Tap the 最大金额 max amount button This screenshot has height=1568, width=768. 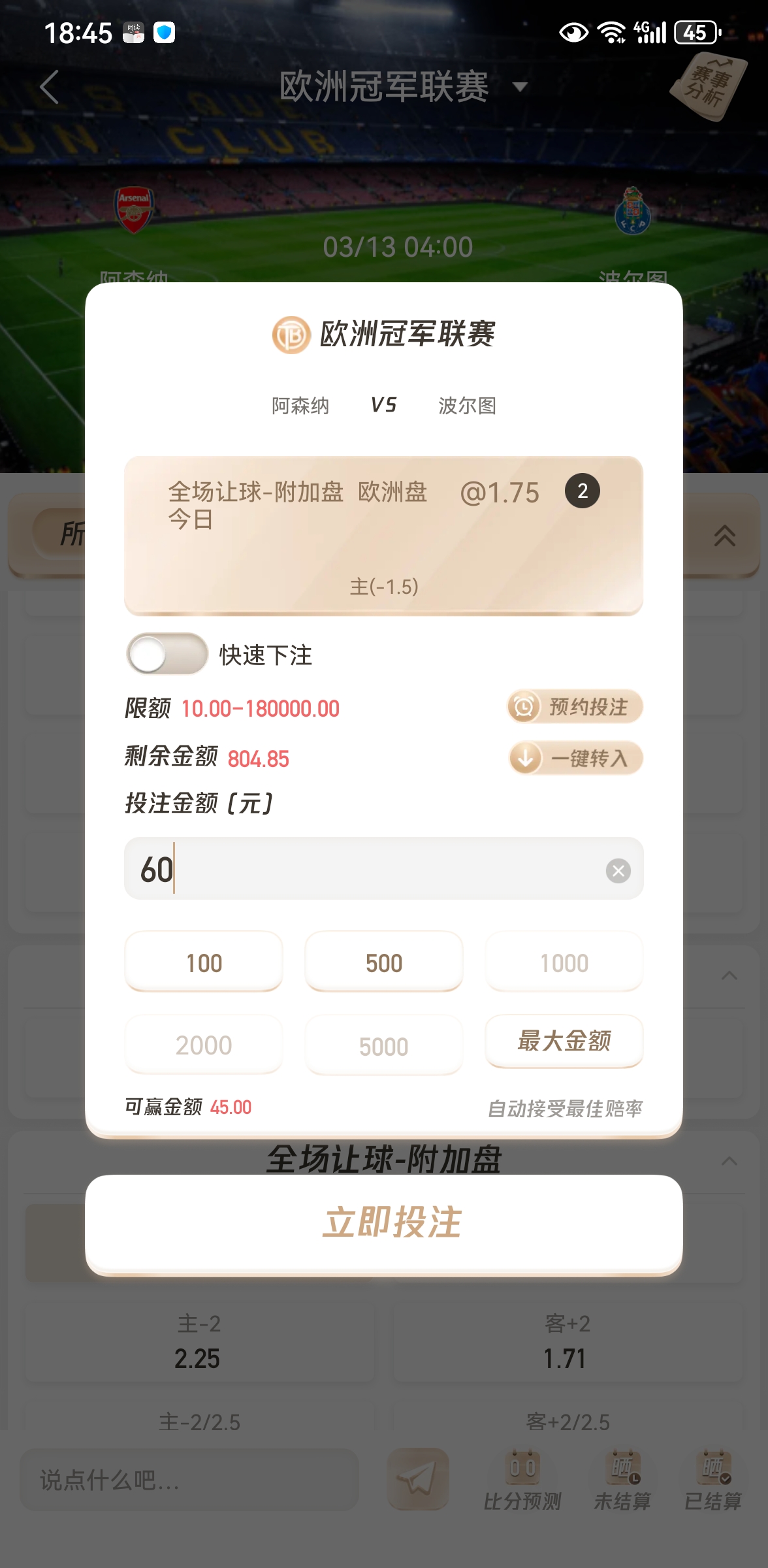click(x=564, y=1041)
